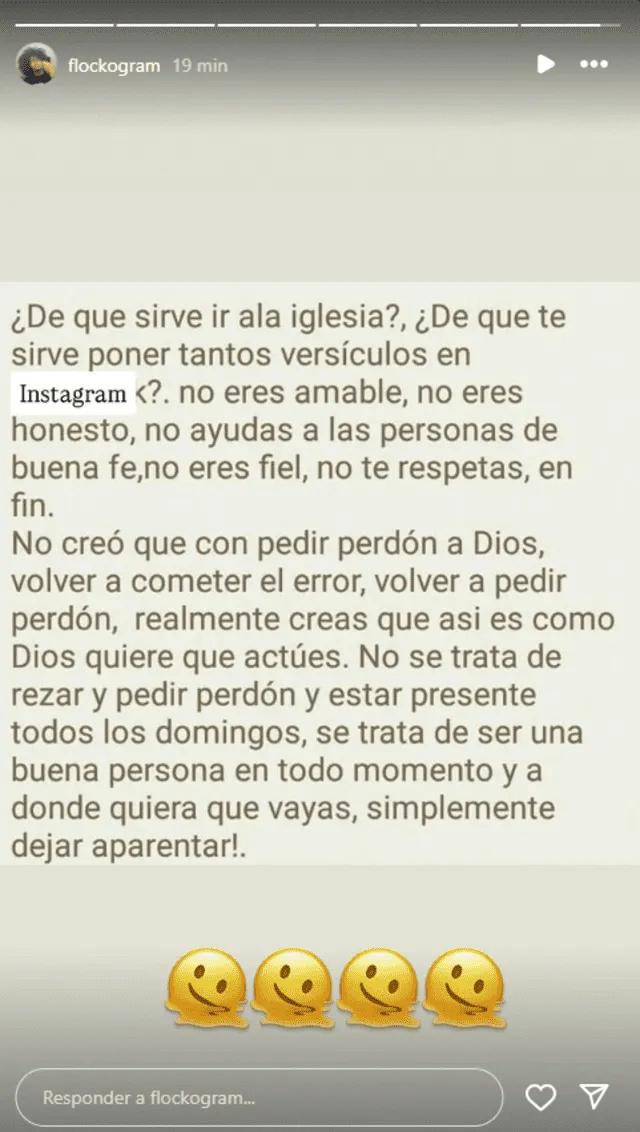Image resolution: width=640 pixels, height=1132 pixels.
Task: Share the story via paper plane icon
Action: pyautogui.click(x=595, y=1097)
